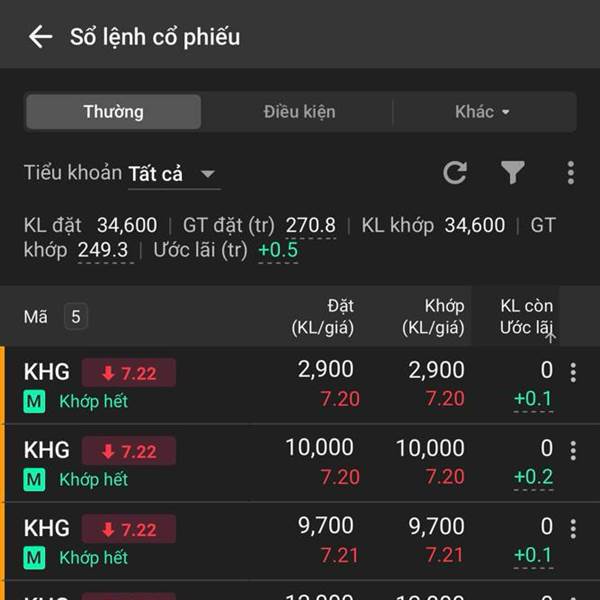The height and width of the screenshot is (600, 600).
Task: Open the Tiểu khoản Tất cả dropdown
Action: click(x=172, y=174)
